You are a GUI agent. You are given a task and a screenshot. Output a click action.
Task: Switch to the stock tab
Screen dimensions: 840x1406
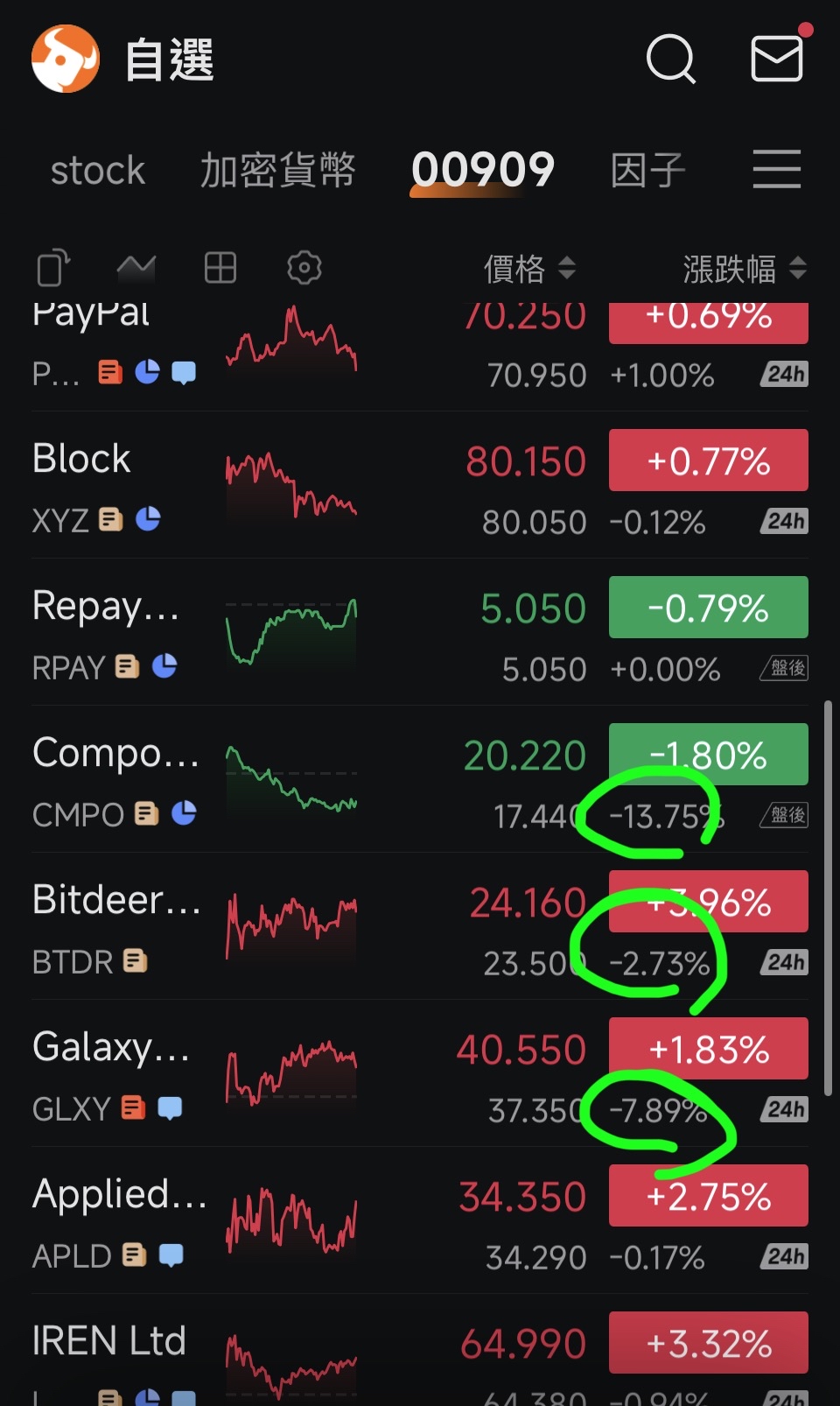point(97,170)
